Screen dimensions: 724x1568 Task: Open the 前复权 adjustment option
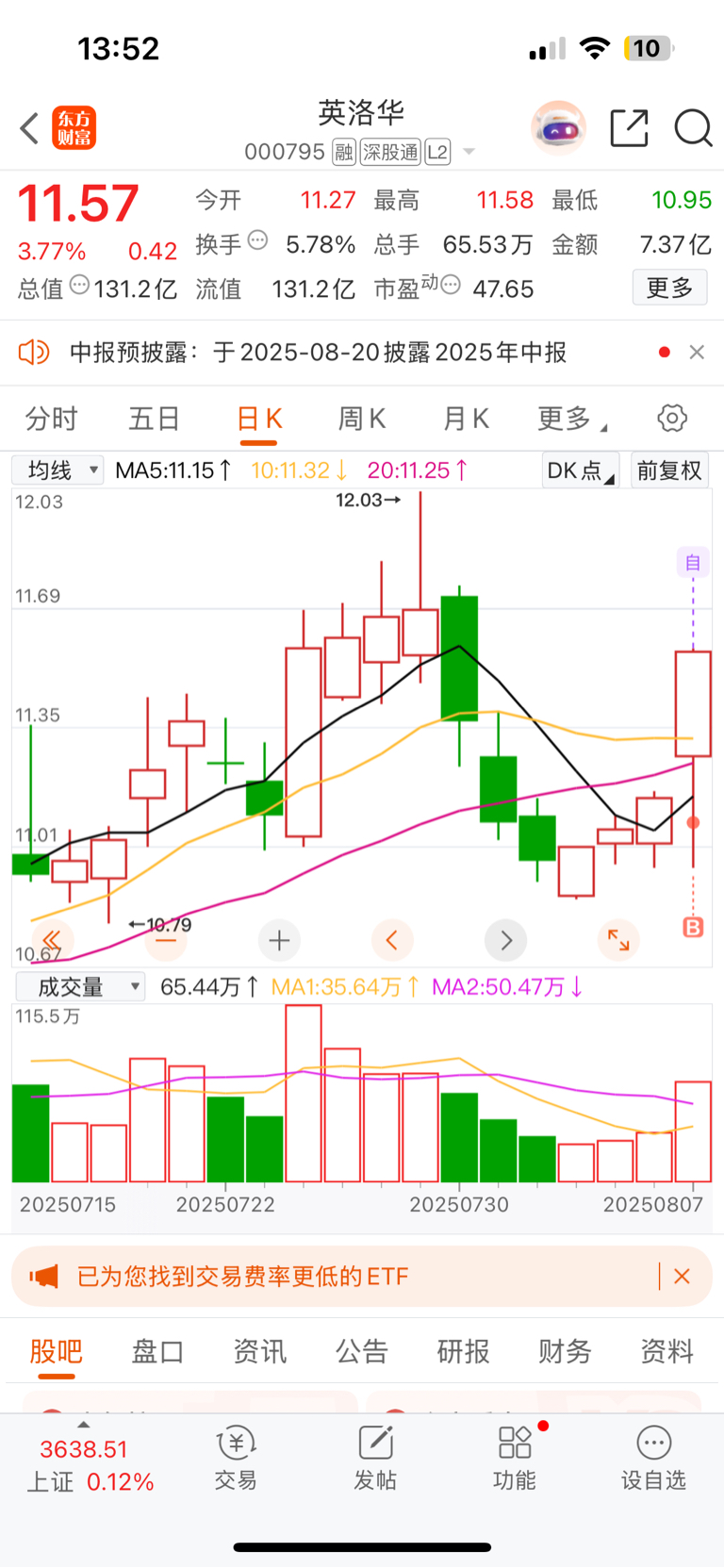[669, 470]
